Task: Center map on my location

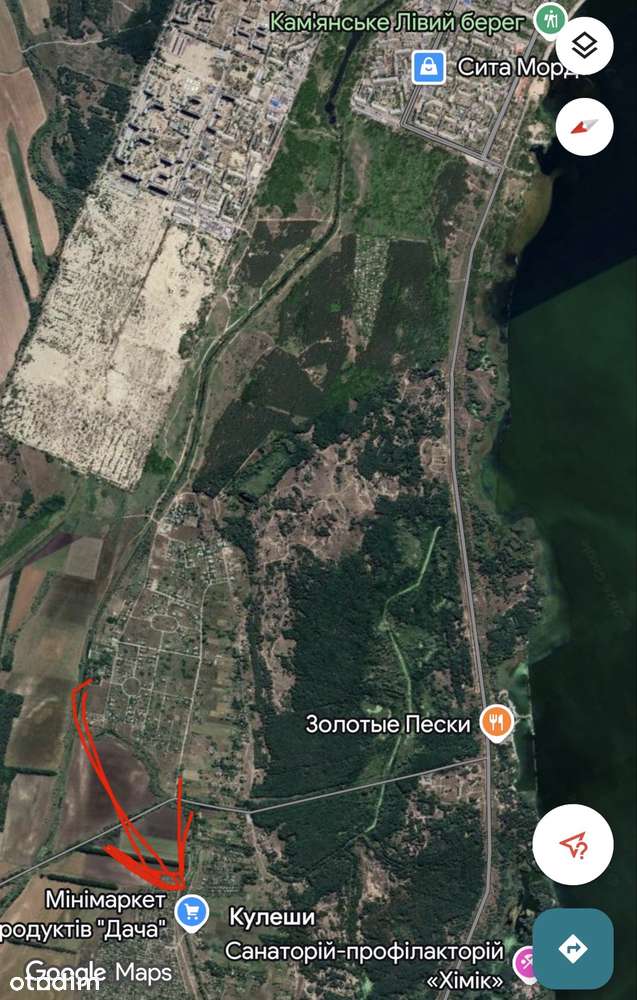Action: (x=573, y=844)
